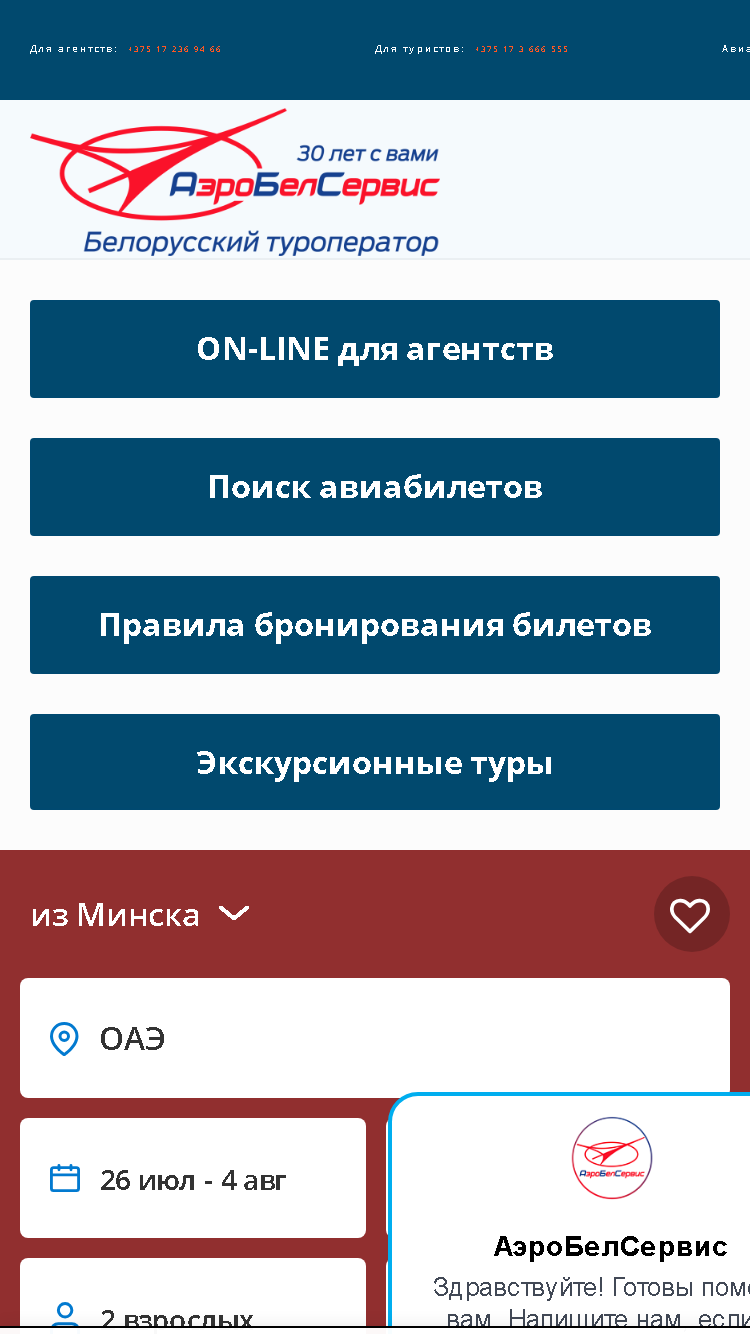This screenshot has width=750, height=1334.
Task: Open ON-LINE для агентств
Action: 375,349
